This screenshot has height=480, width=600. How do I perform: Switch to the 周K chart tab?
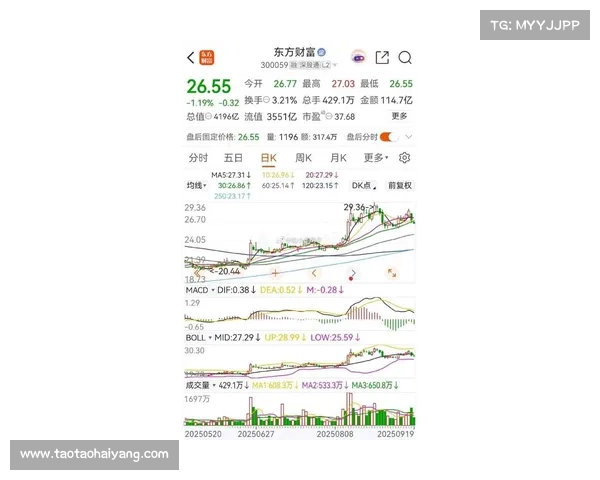coord(303,158)
